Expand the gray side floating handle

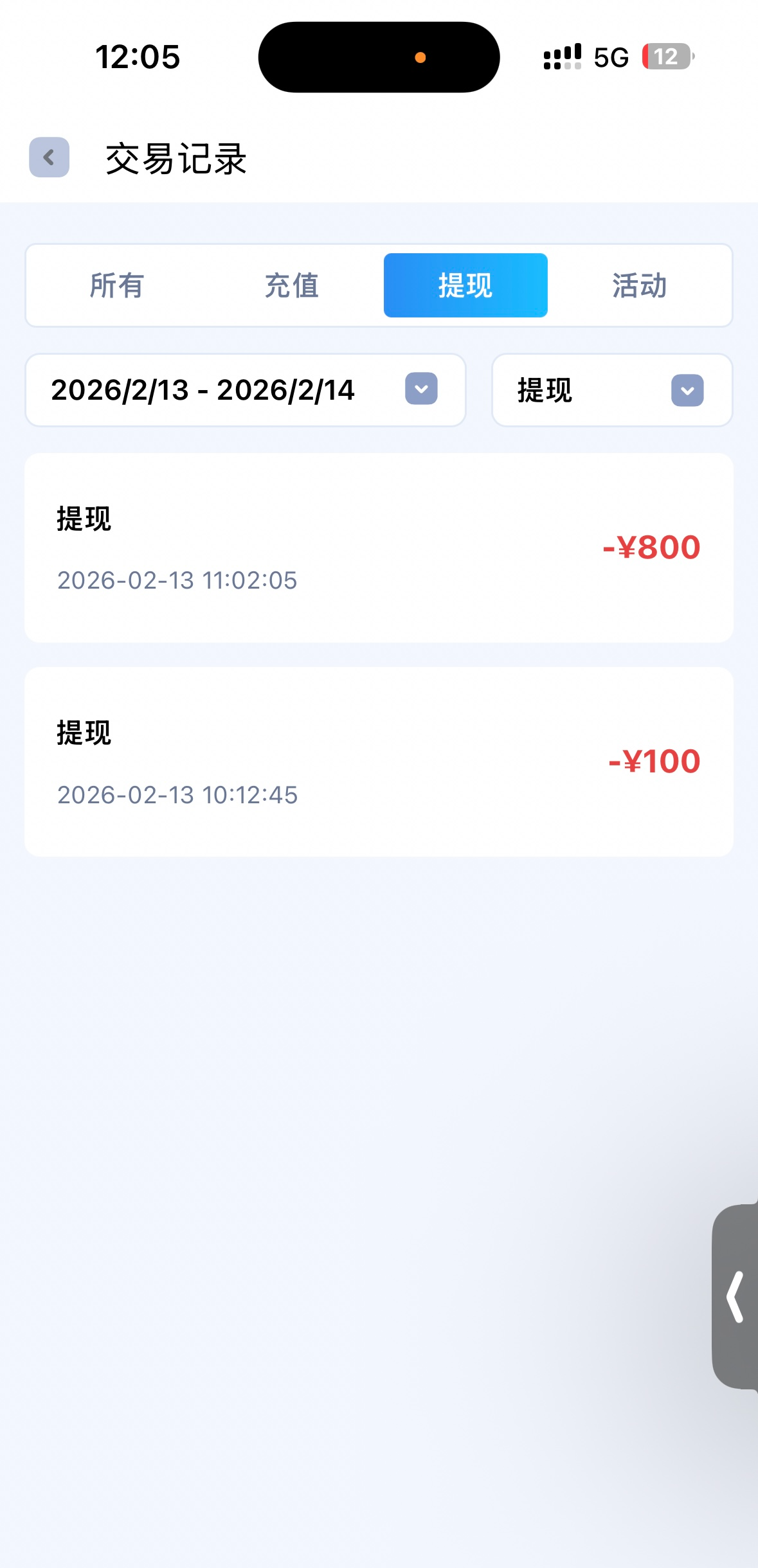[x=735, y=1297]
